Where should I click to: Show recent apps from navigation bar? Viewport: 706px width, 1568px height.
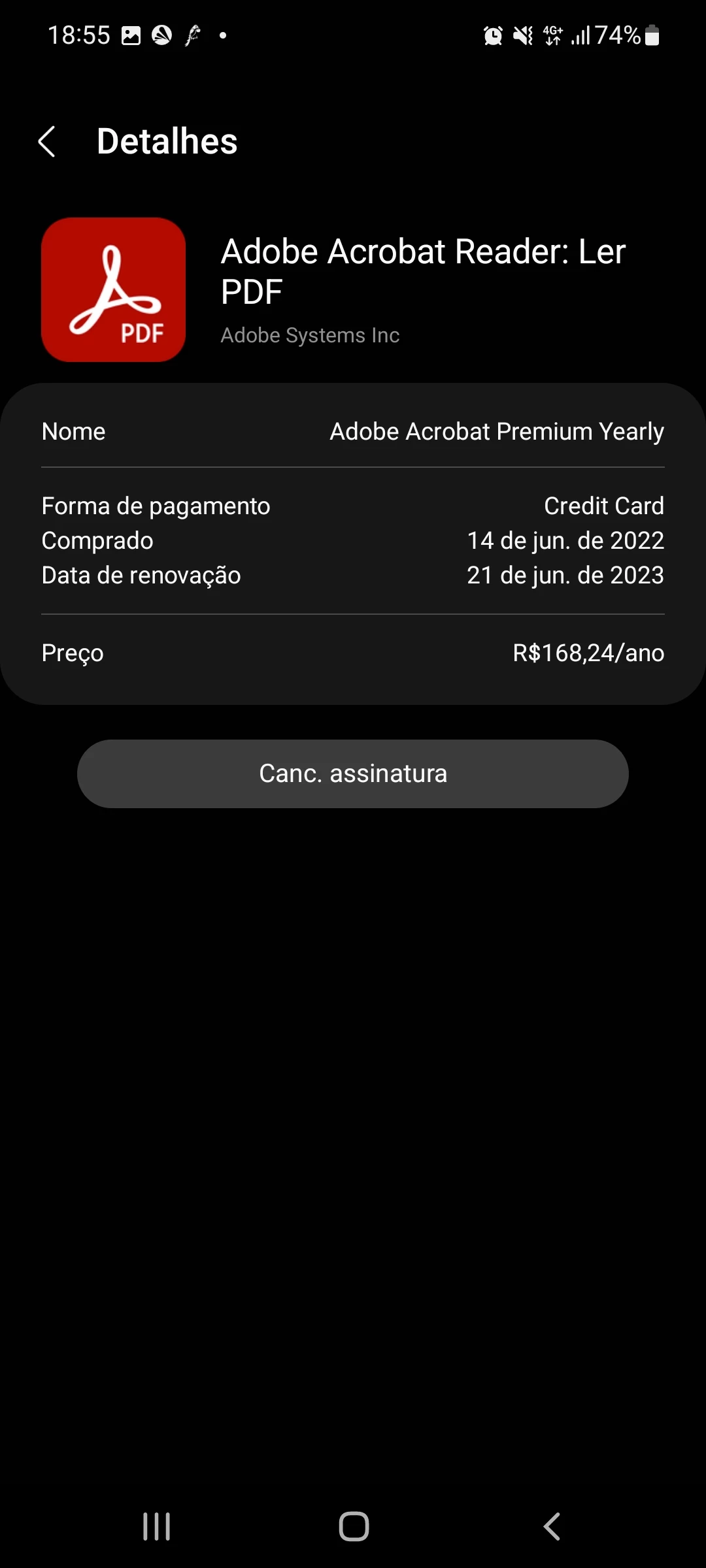click(157, 1527)
